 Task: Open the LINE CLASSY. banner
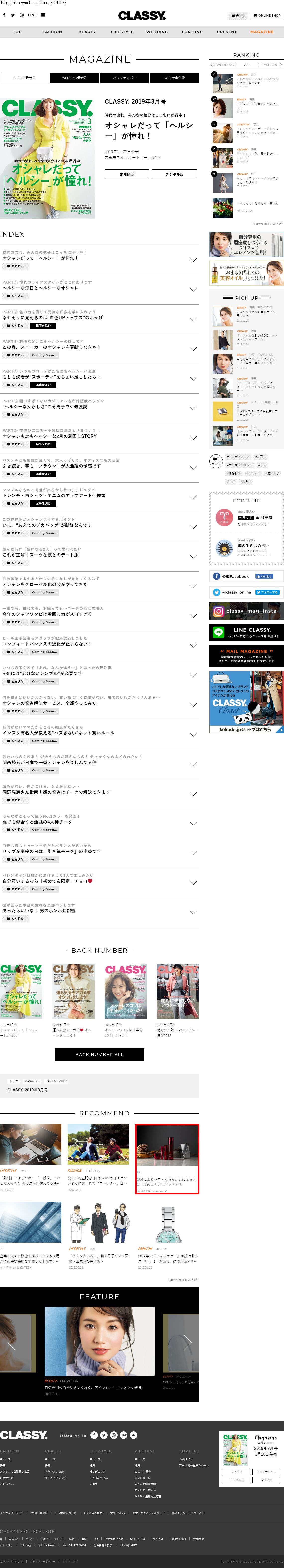[246, 632]
